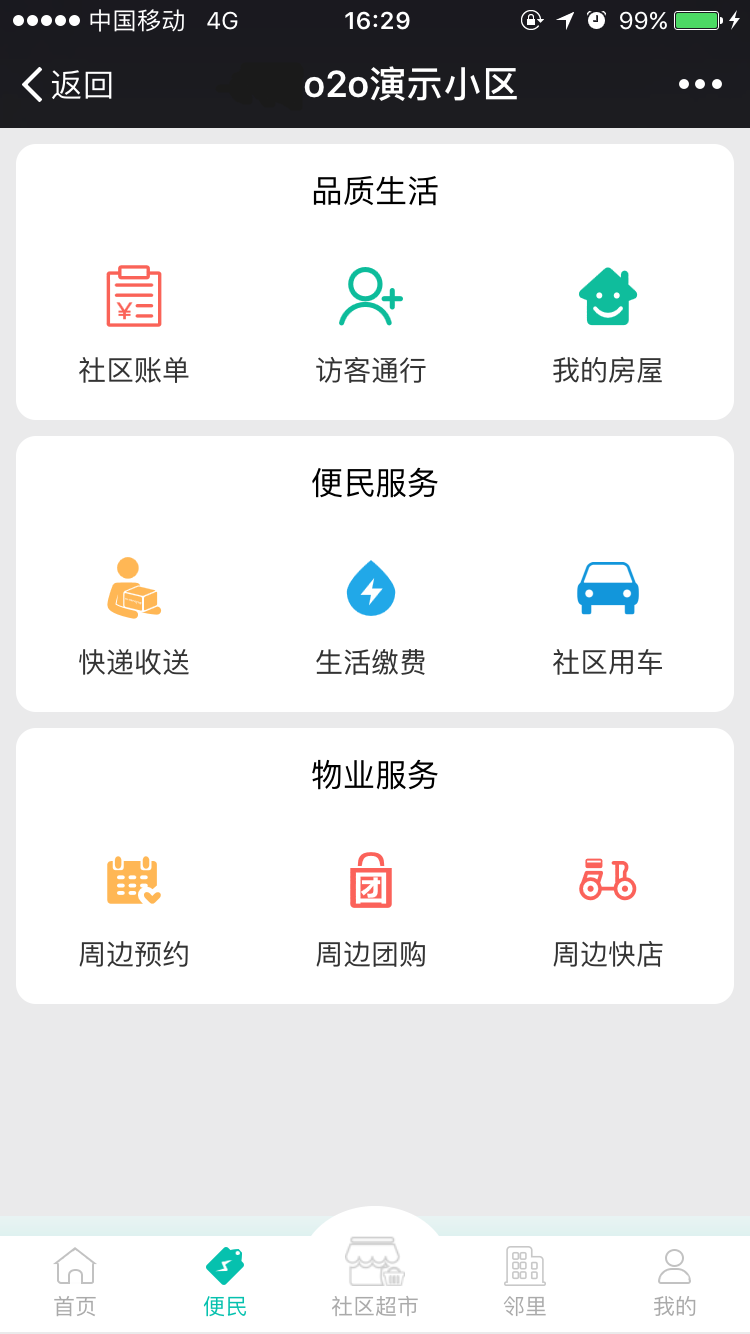Go back with the 返回 button
The width and height of the screenshot is (750, 1334).
click(x=68, y=85)
